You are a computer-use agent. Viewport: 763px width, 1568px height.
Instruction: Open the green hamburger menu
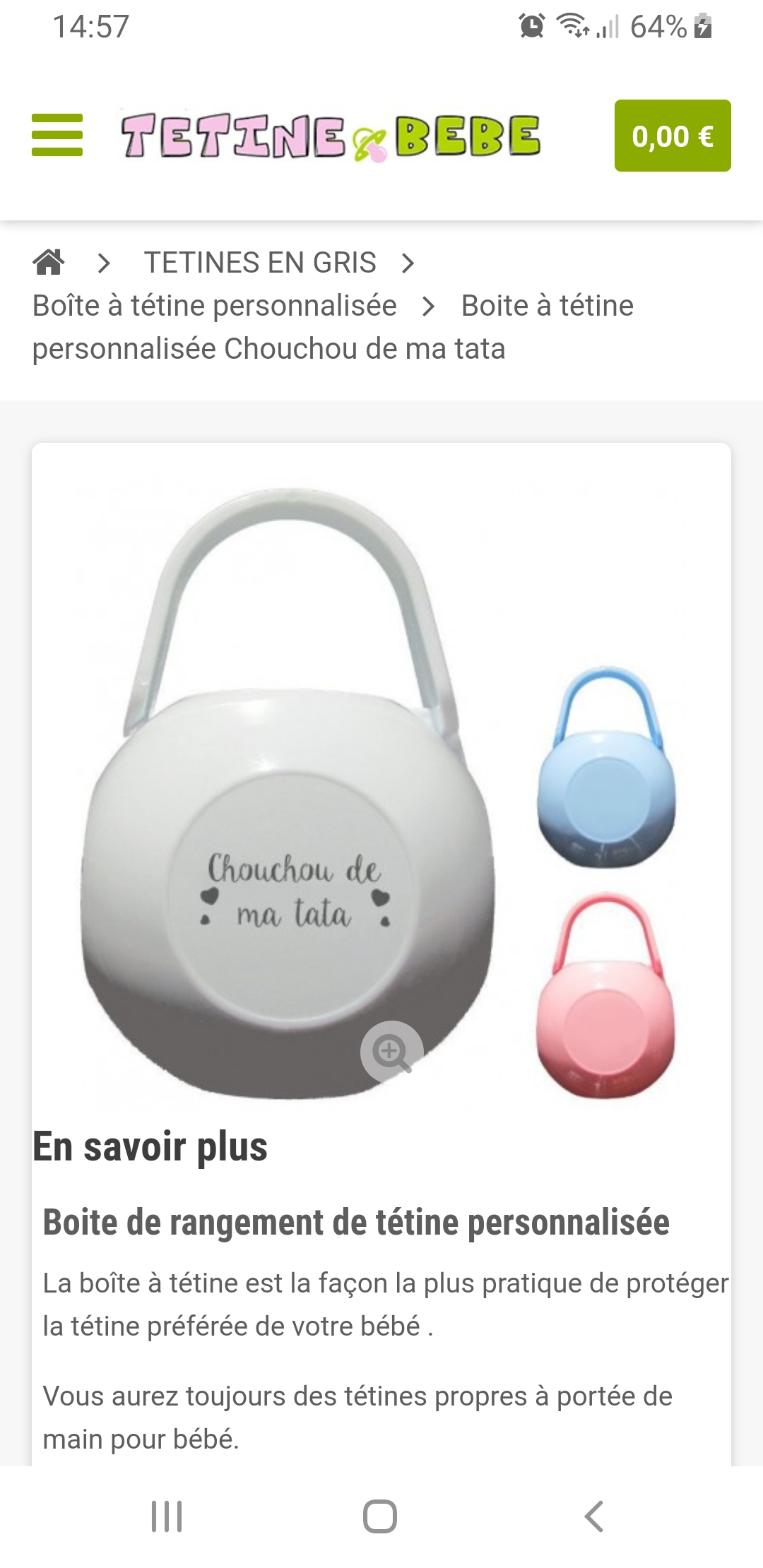point(57,135)
